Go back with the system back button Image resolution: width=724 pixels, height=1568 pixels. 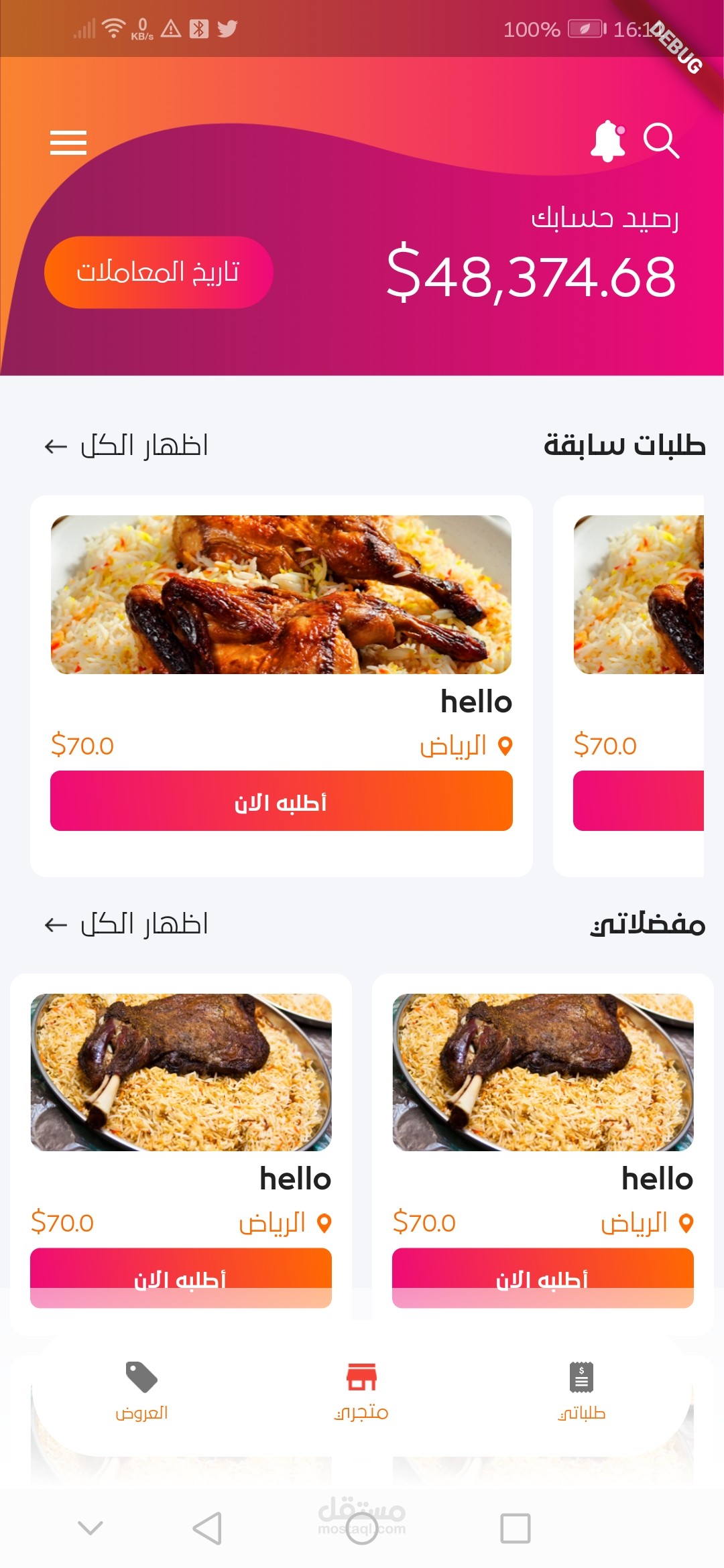(207, 1528)
